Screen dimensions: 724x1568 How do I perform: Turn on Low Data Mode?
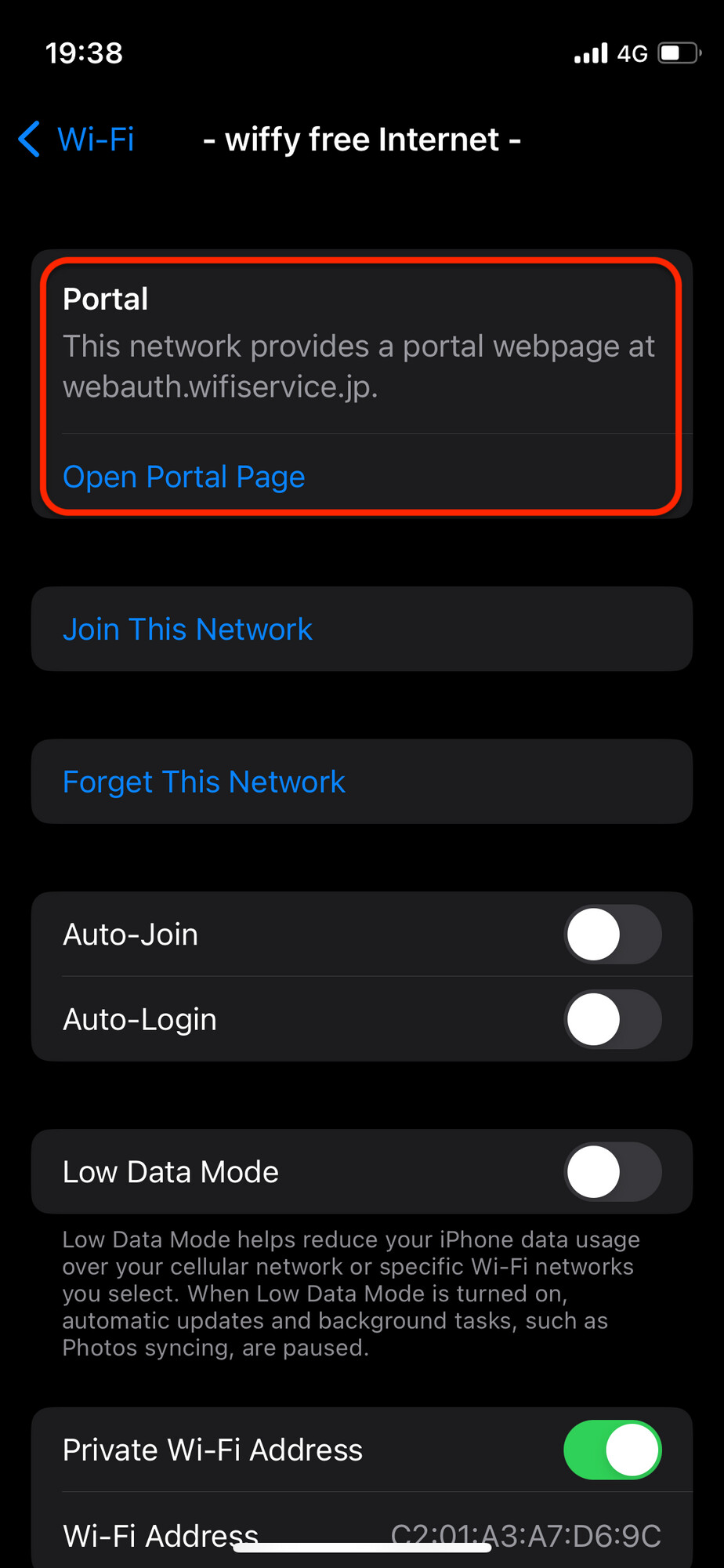coord(612,1172)
